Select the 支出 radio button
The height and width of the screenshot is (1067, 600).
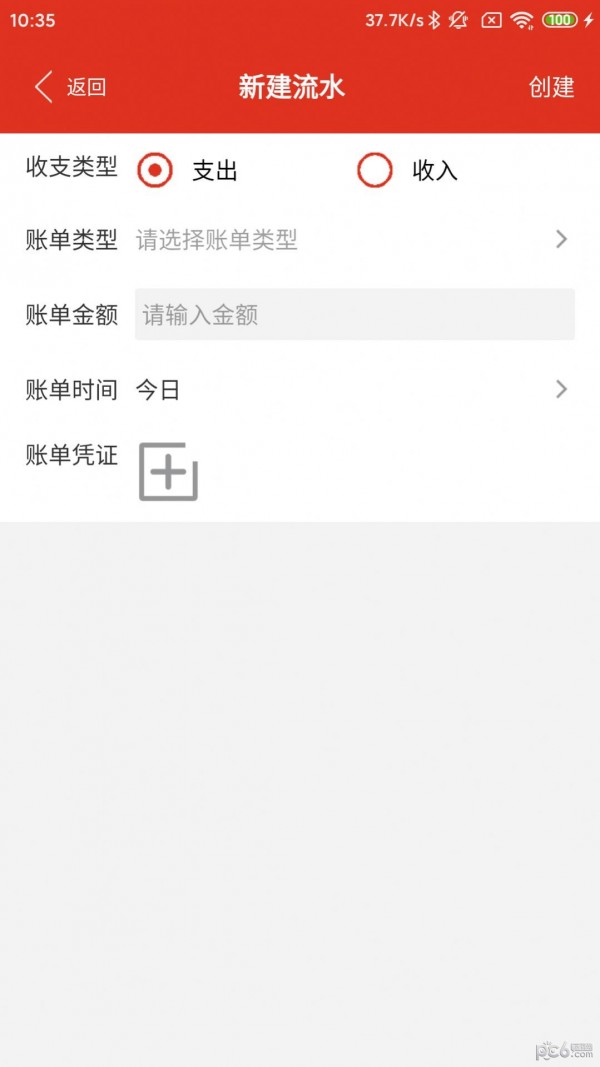[154, 170]
